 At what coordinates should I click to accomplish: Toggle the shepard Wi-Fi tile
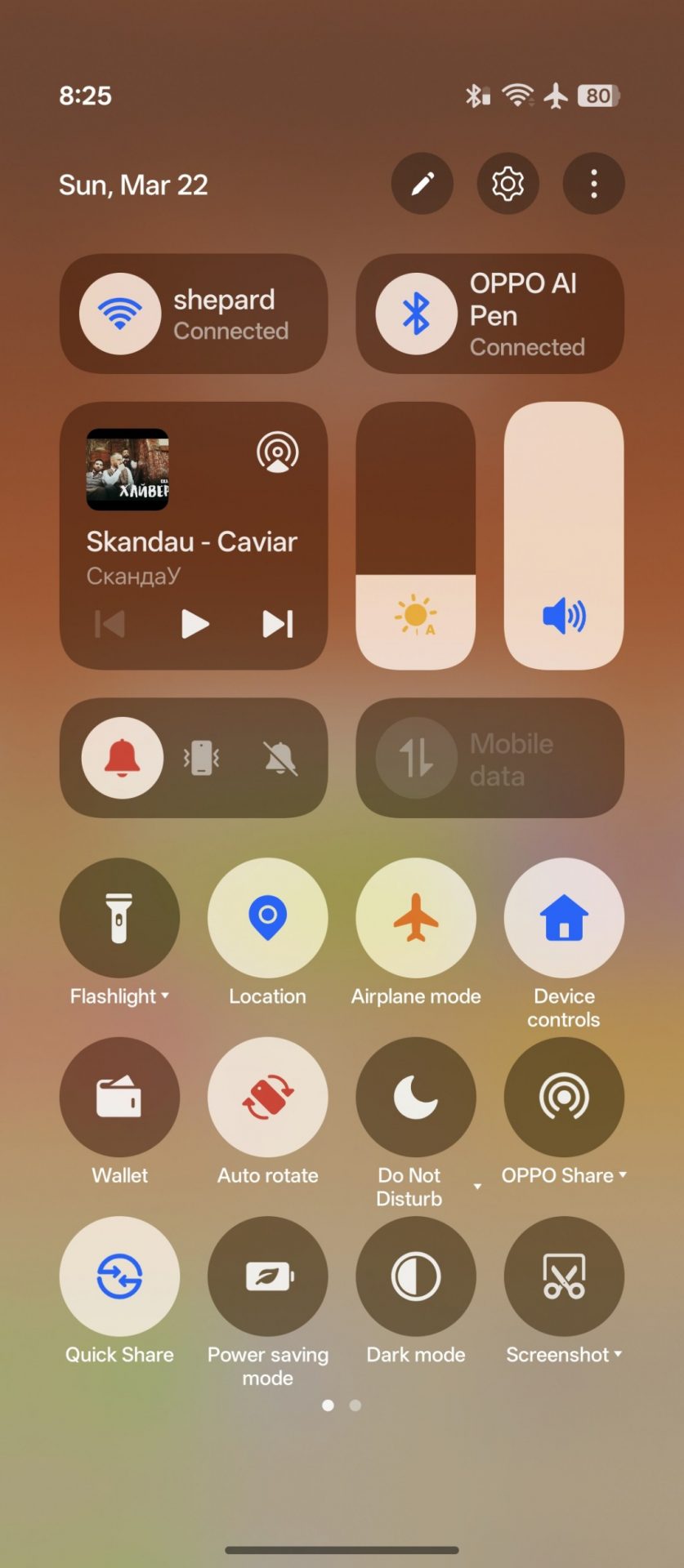tap(120, 314)
